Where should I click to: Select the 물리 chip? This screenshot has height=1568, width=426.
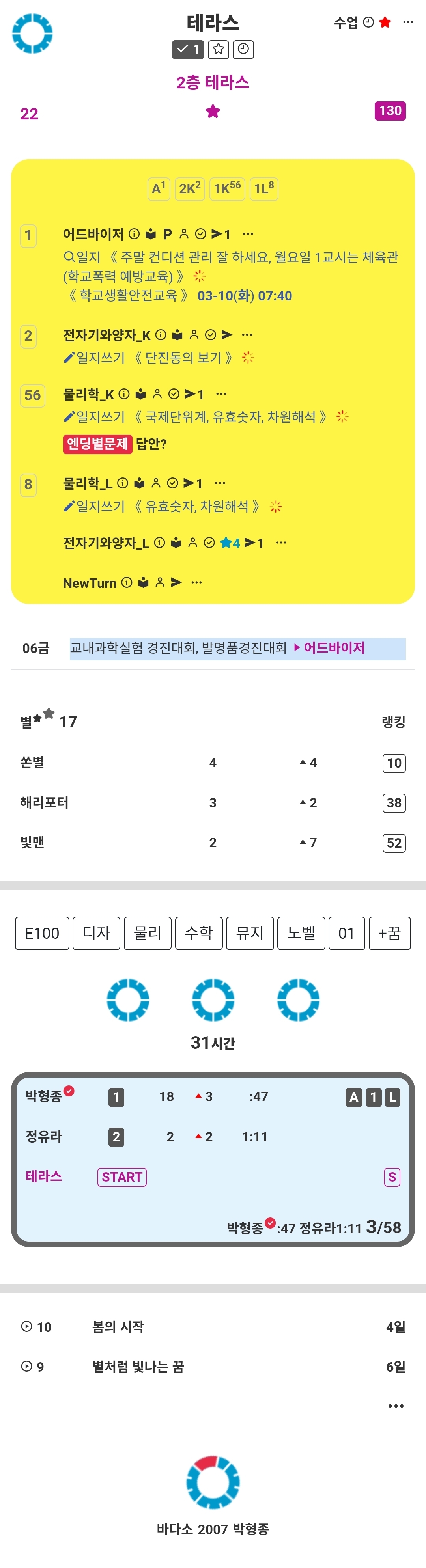click(x=147, y=933)
